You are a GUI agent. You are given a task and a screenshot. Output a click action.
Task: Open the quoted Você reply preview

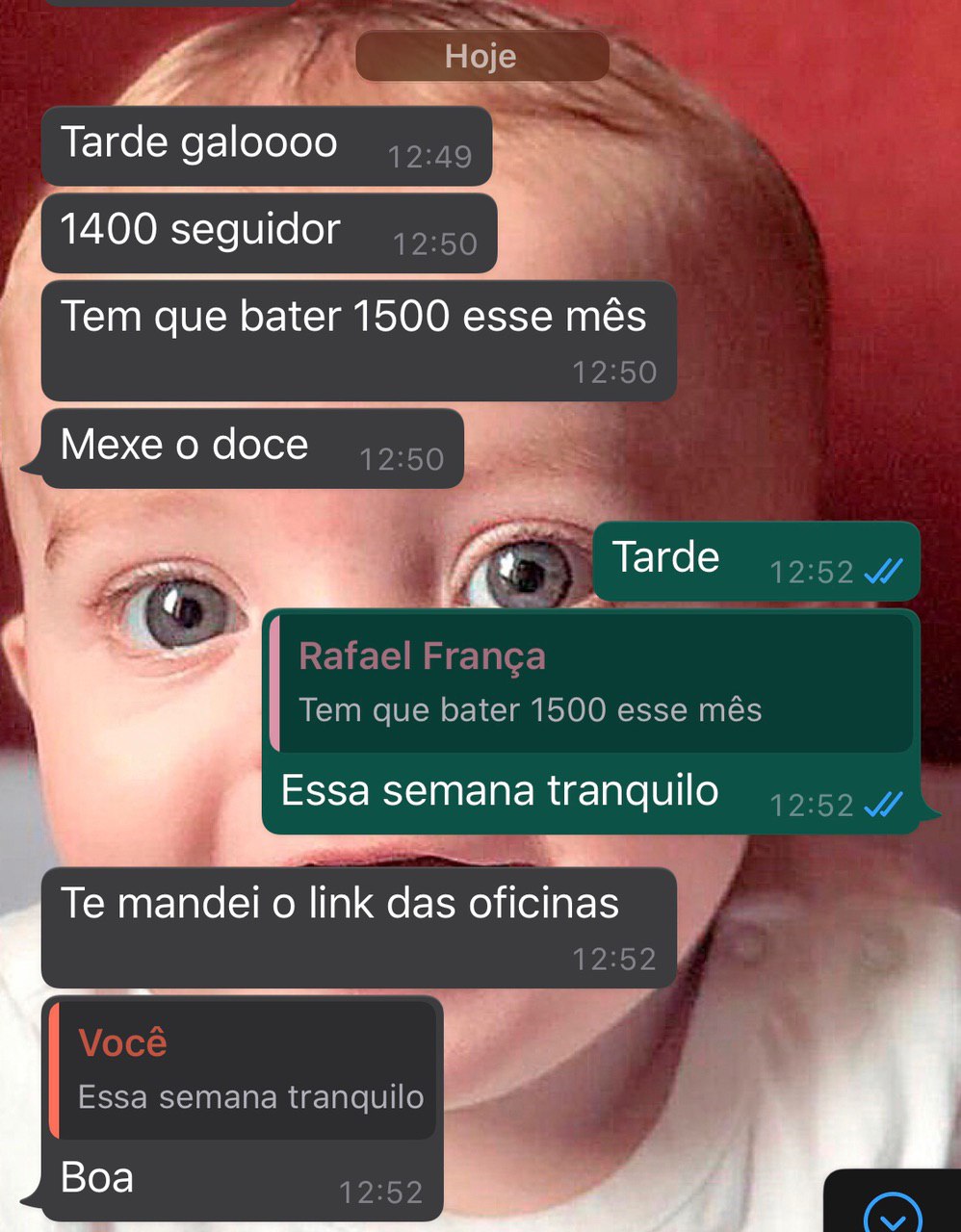pyautogui.click(x=243, y=1070)
